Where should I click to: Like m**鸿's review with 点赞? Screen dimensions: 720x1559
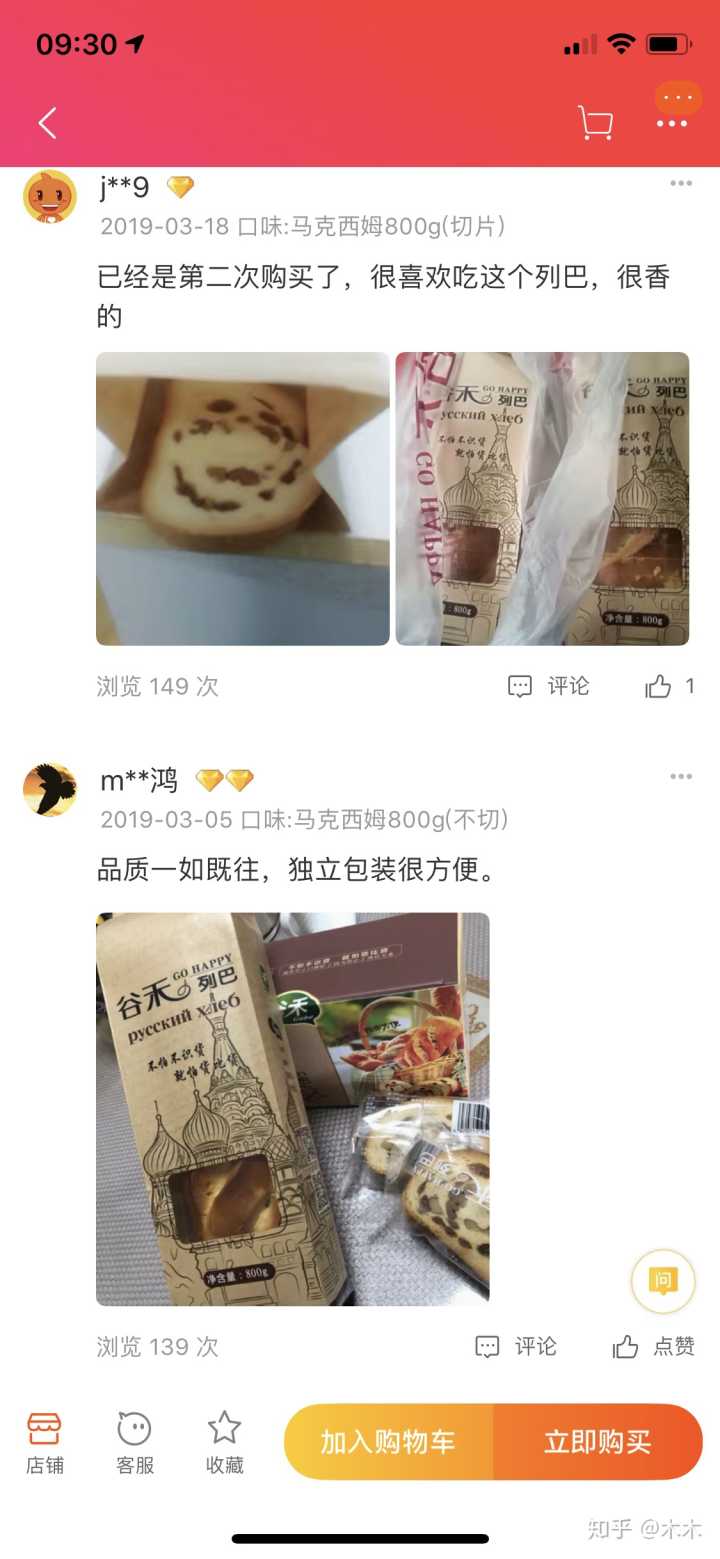click(654, 1346)
